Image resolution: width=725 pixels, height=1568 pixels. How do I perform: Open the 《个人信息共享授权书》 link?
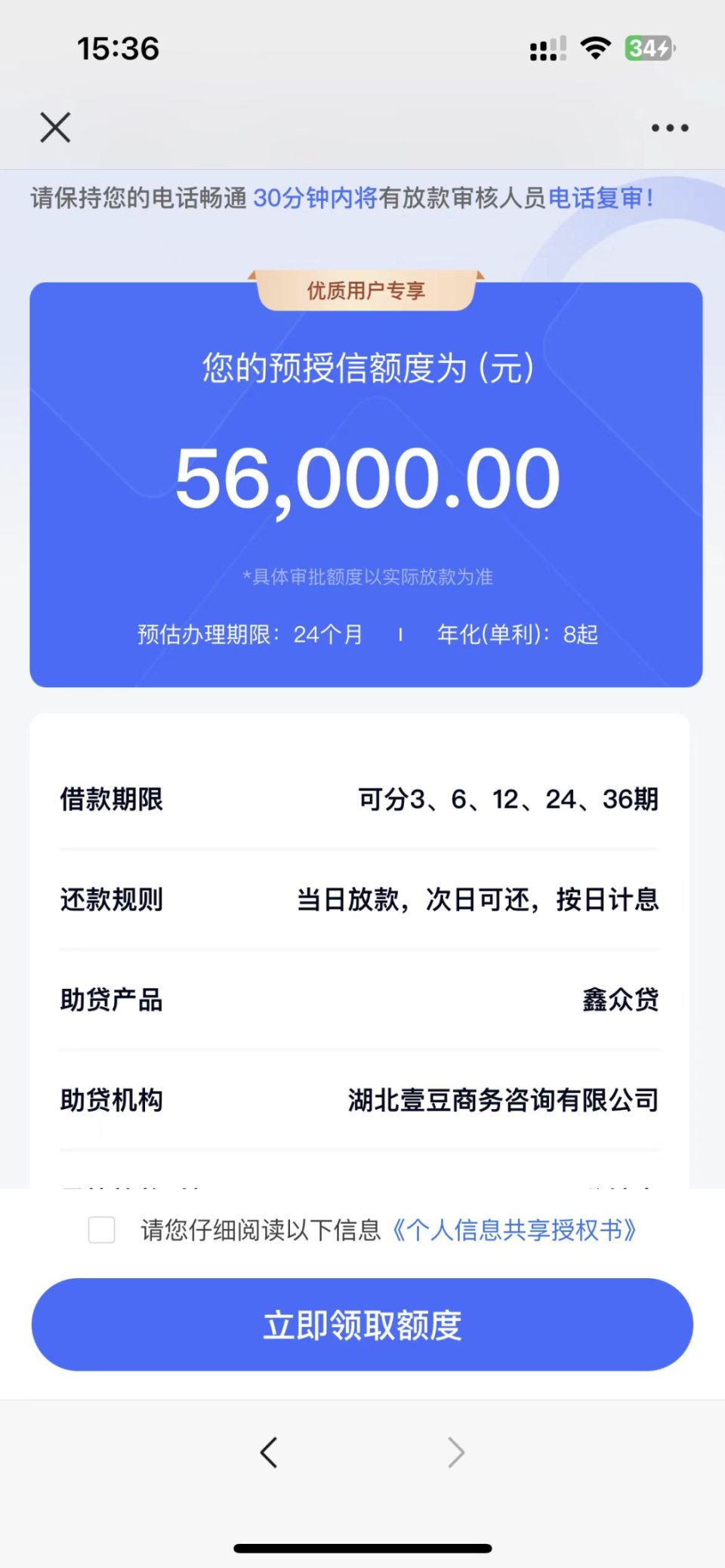[x=514, y=1230]
